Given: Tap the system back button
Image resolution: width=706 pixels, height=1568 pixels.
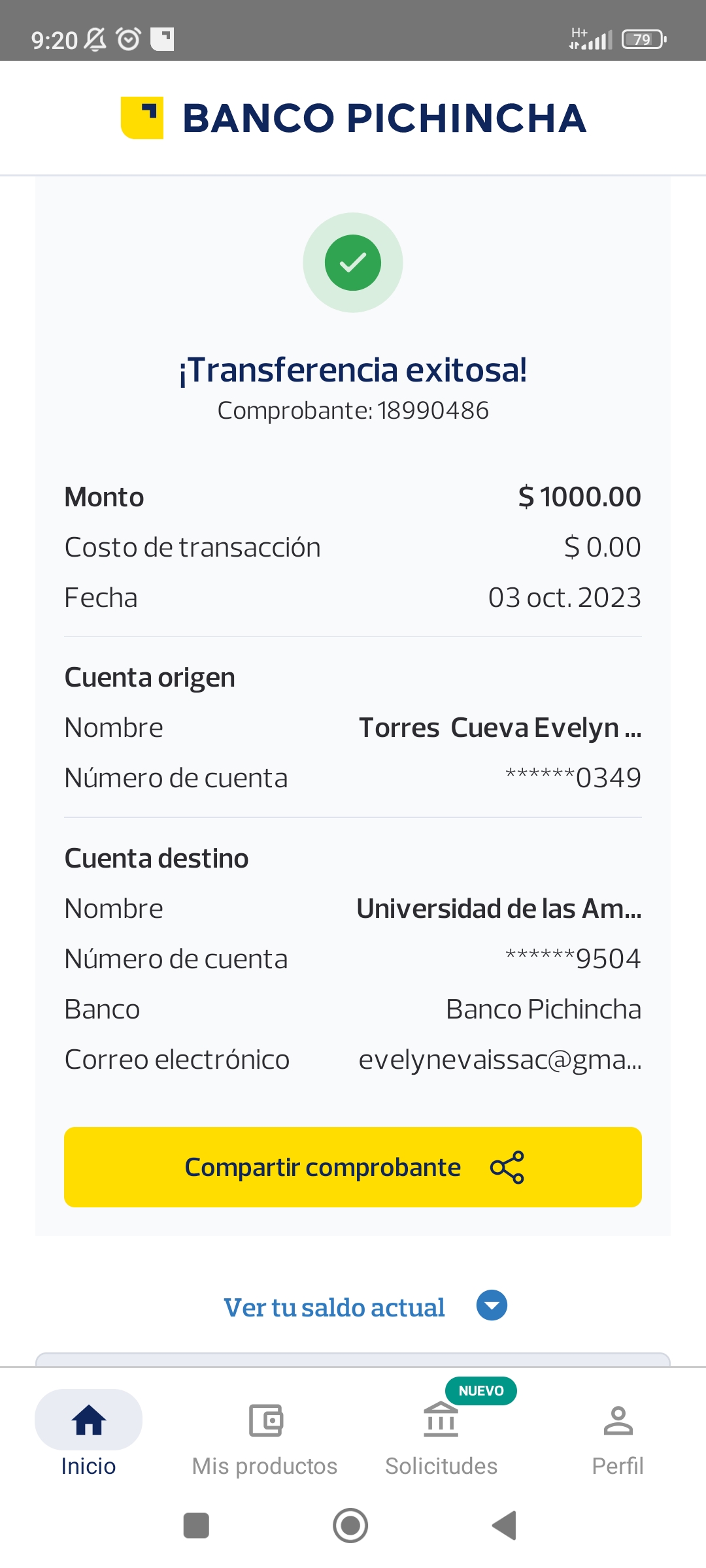Looking at the screenshot, I should pyautogui.click(x=505, y=1526).
